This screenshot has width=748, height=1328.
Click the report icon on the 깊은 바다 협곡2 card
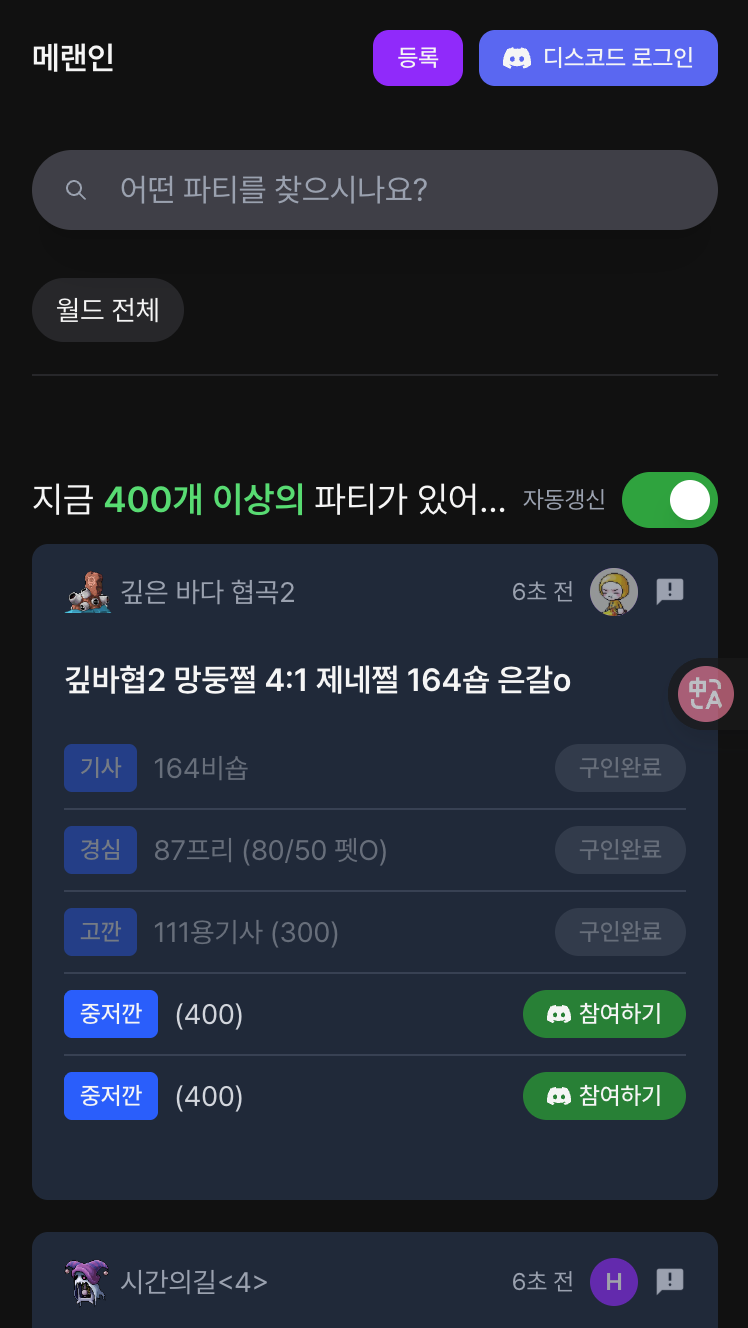click(669, 591)
